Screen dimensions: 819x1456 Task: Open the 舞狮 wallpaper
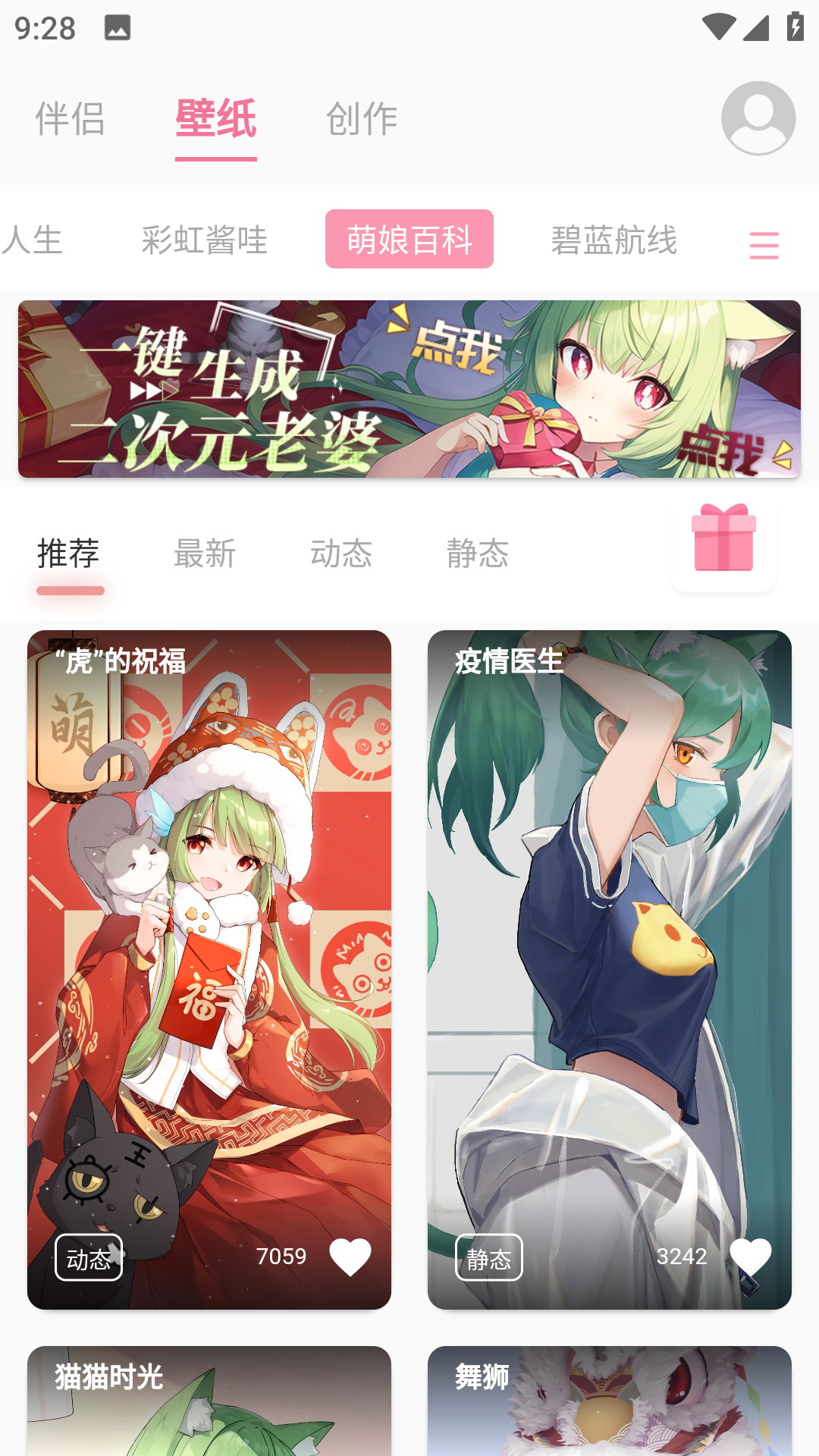[x=610, y=1401]
